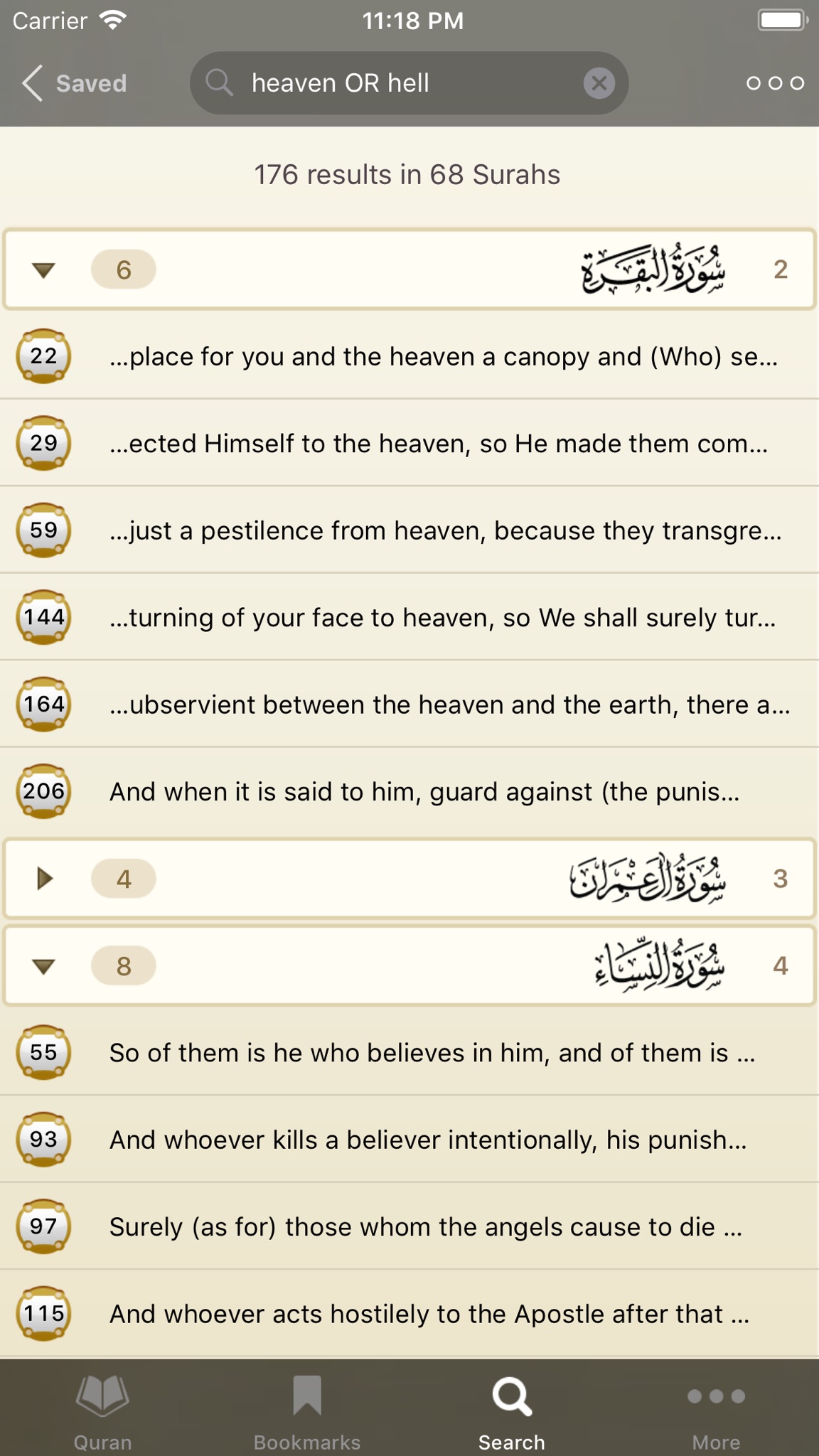Open verse 55 result in Surah 4

(x=409, y=1052)
